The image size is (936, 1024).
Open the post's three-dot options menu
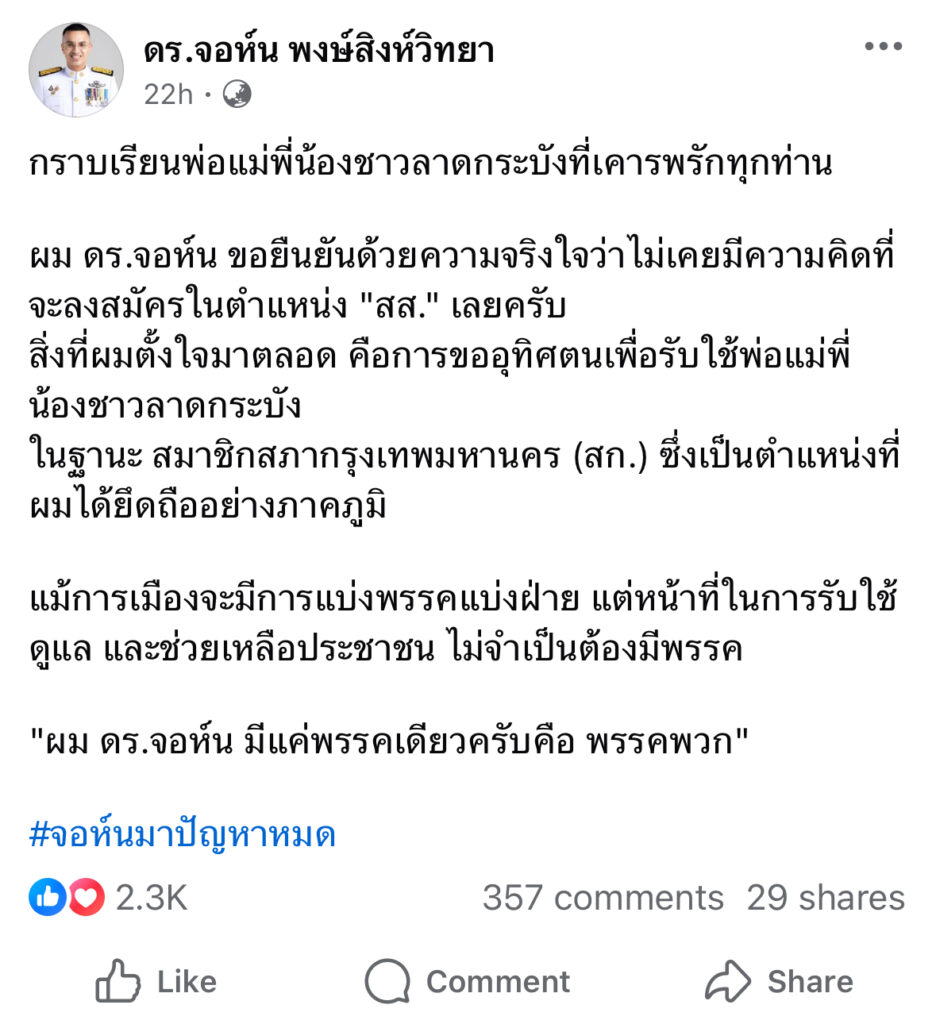[x=883, y=47]
